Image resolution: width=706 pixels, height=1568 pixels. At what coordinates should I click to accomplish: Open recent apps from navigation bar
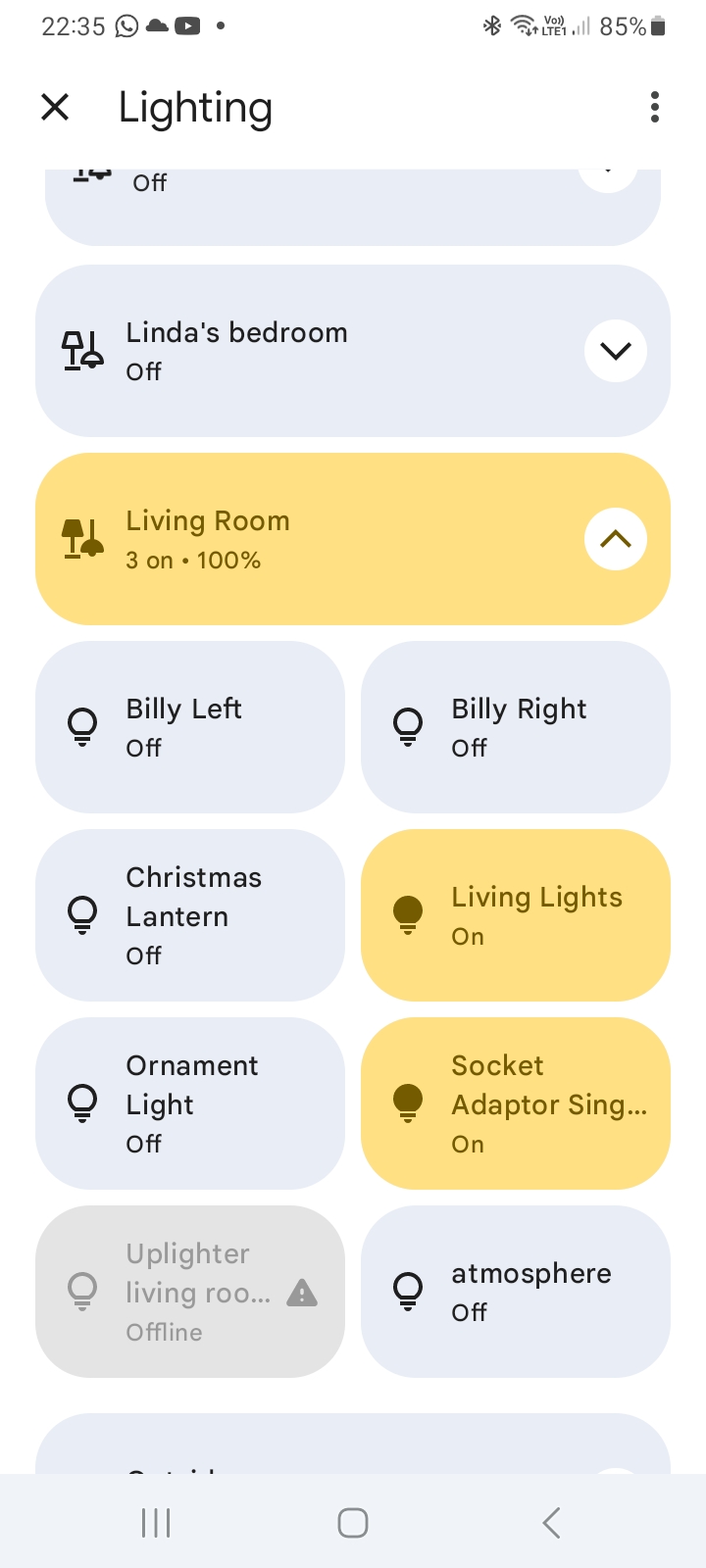pos(156,1523)
